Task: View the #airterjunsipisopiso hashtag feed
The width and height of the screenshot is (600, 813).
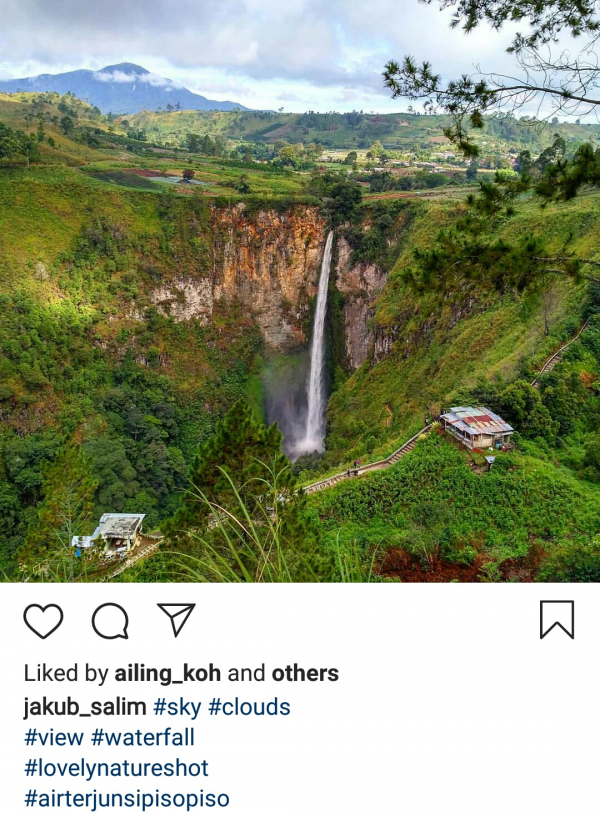Action: pyautogui.click(x=127, y=799)
